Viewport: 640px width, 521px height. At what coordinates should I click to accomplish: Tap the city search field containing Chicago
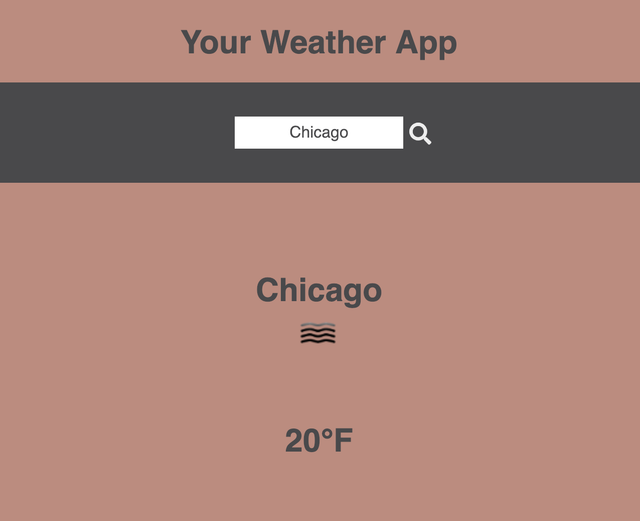point(318,133)
